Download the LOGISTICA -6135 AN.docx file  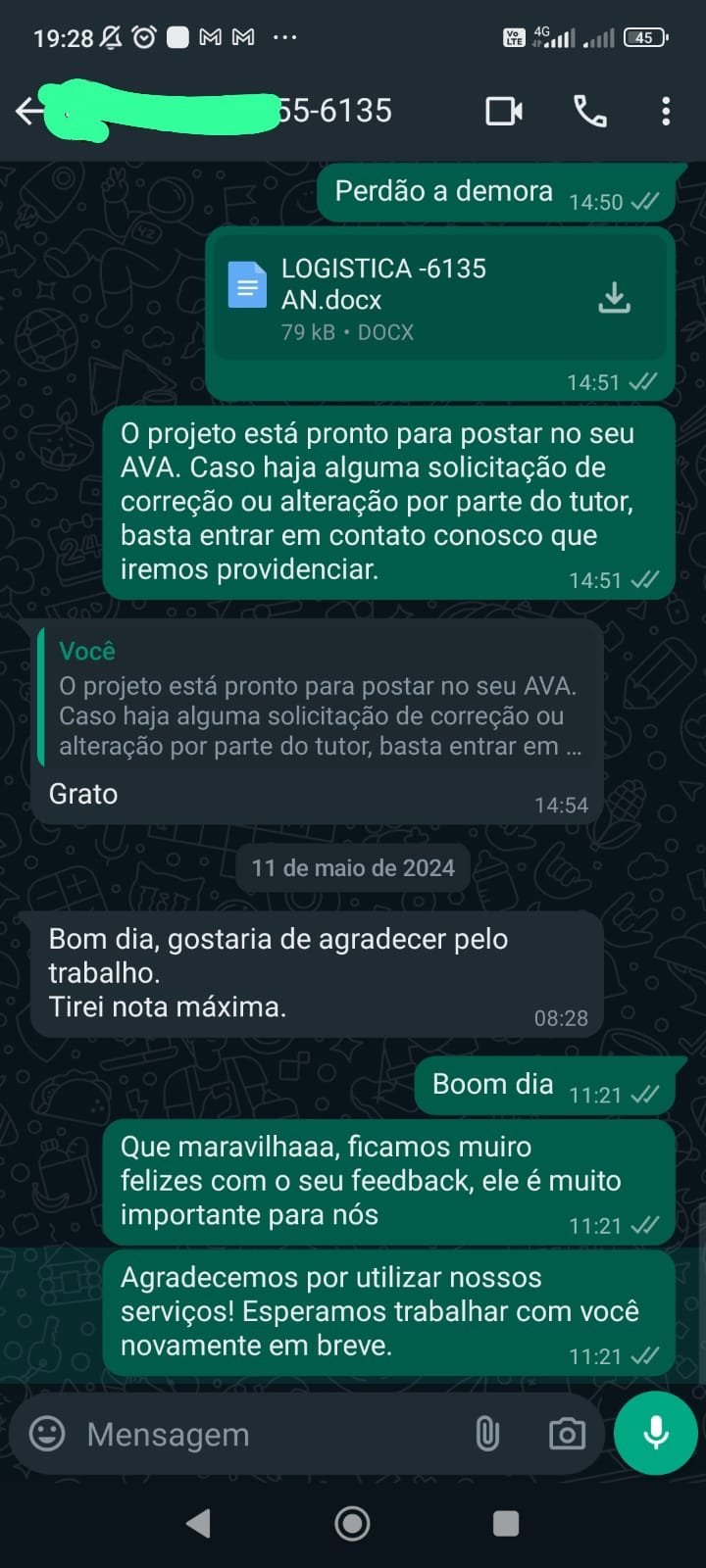point(614,298)
